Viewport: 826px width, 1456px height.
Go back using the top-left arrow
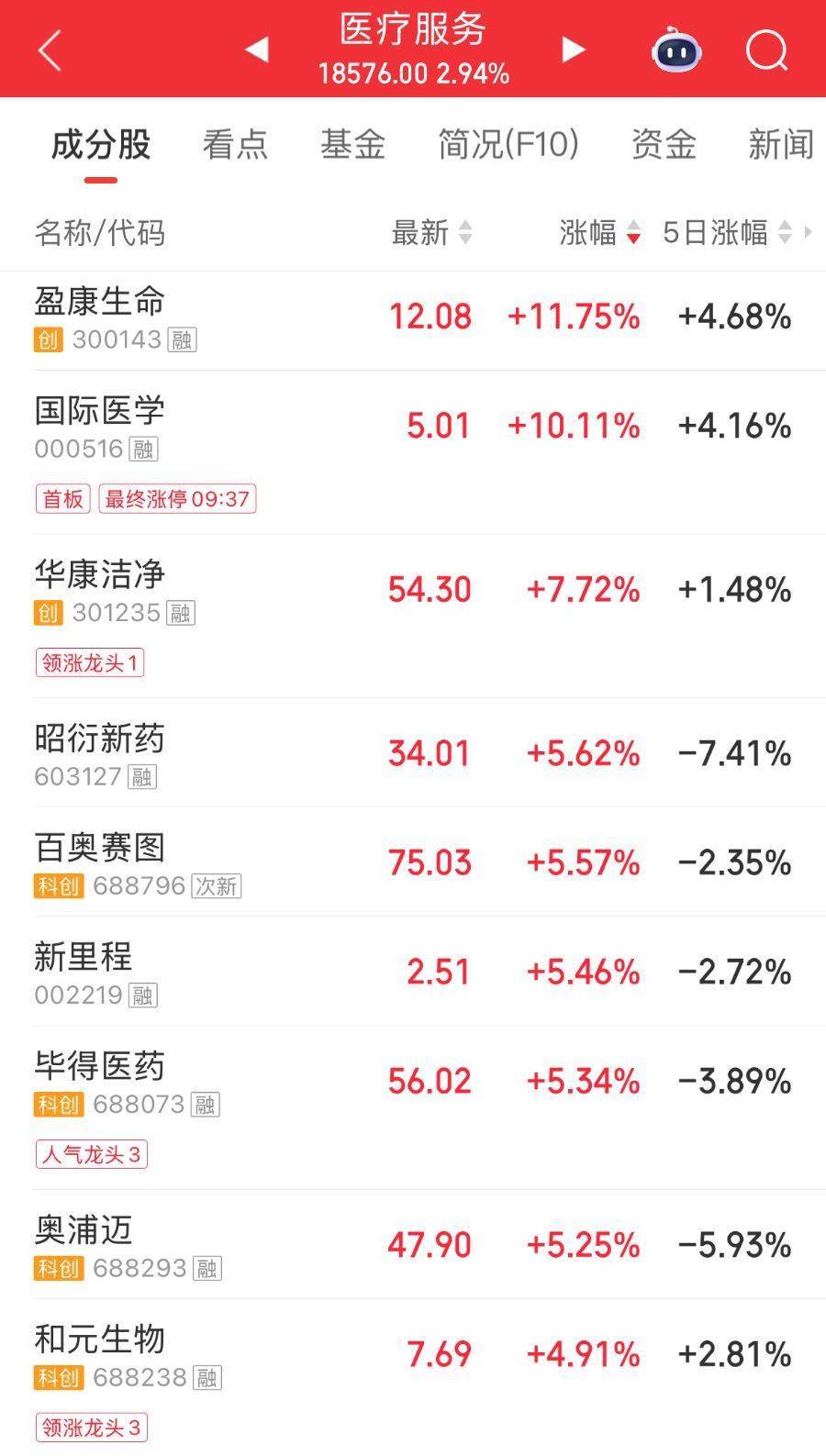[x=50, y=50]
